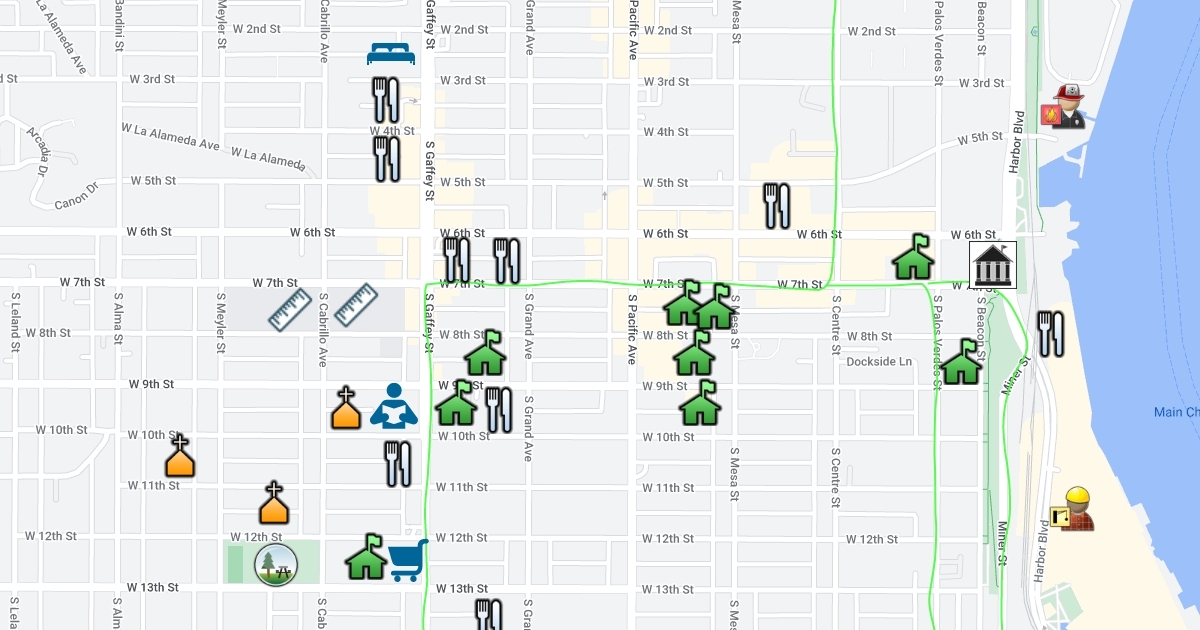
Task: Select the restaurant marker at W 3rd St
Action: coord(386,100)
